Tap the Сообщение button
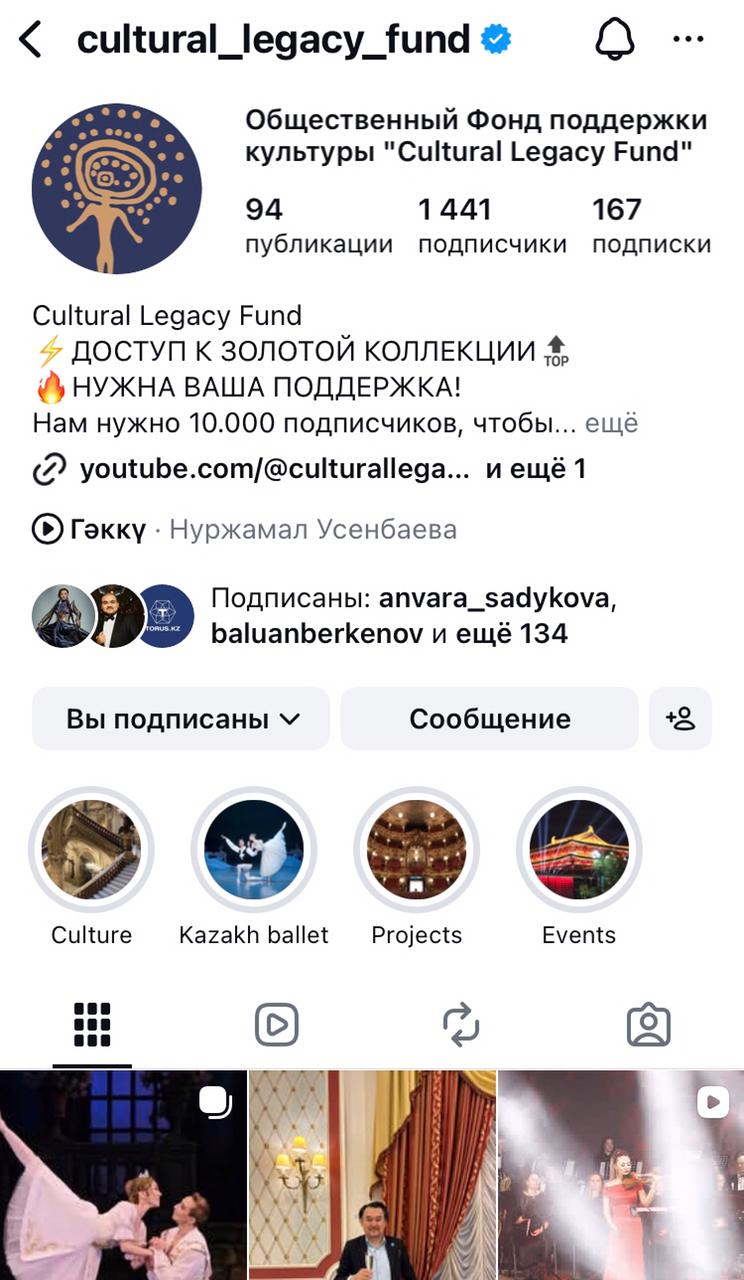 pos(489,718)
